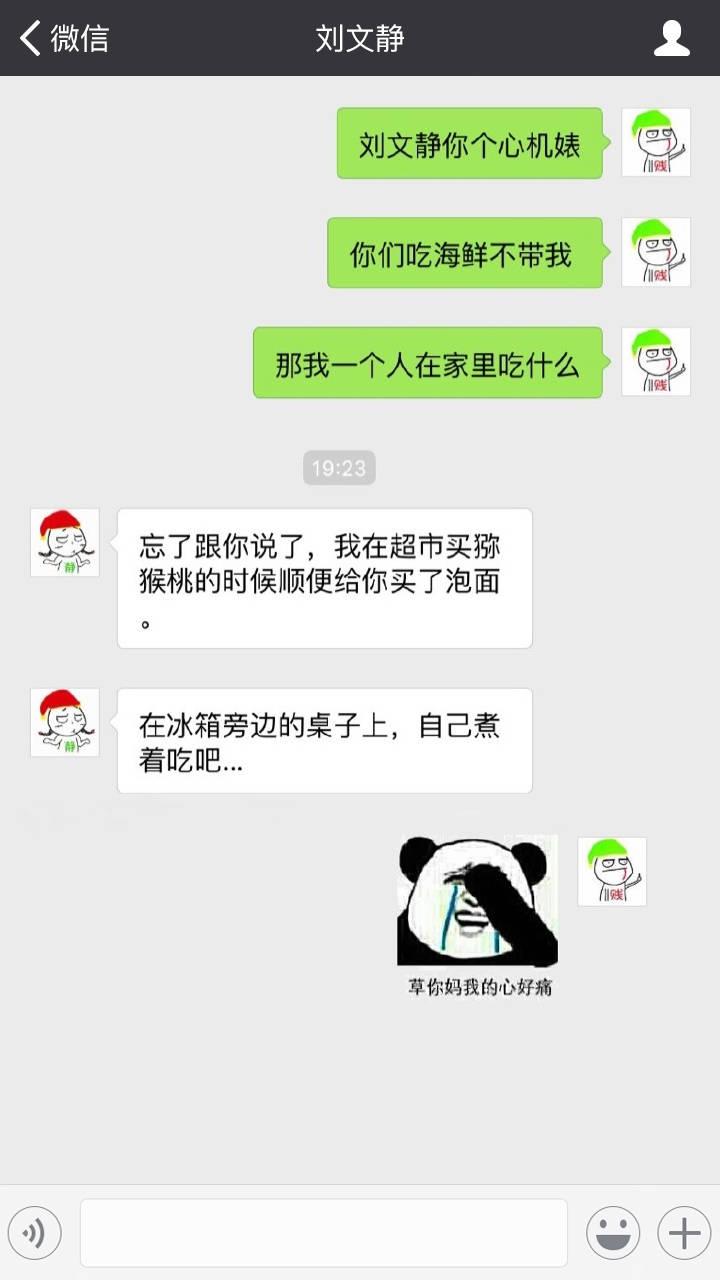Open 刘文静's chat info profile icon
This screenshot has width=720, height=1280.
pyautogui.click(x=672, y=38)
